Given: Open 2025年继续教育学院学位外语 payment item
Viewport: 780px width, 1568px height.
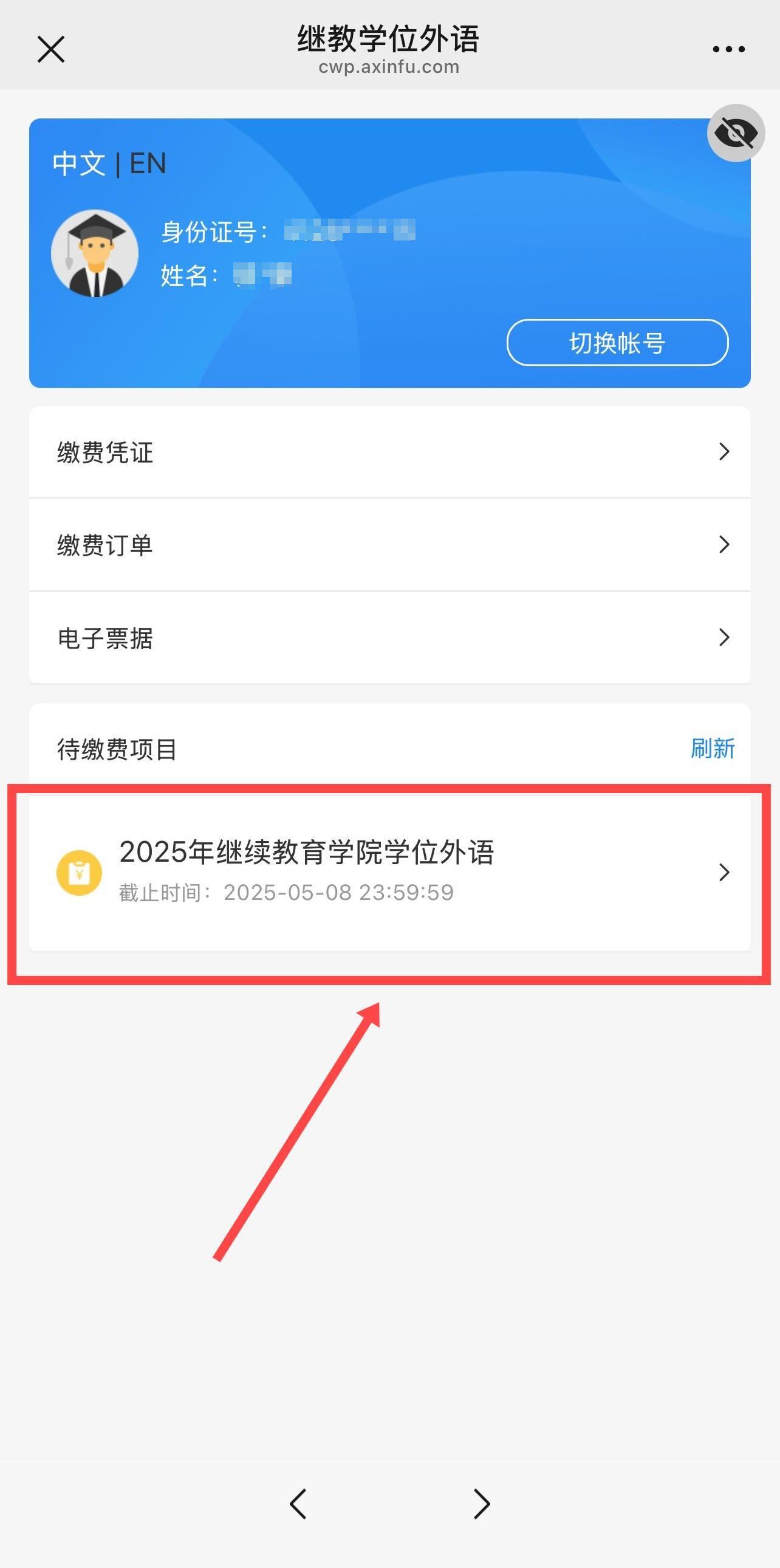Looking at the screenshot, I should [x=389, y=872].
